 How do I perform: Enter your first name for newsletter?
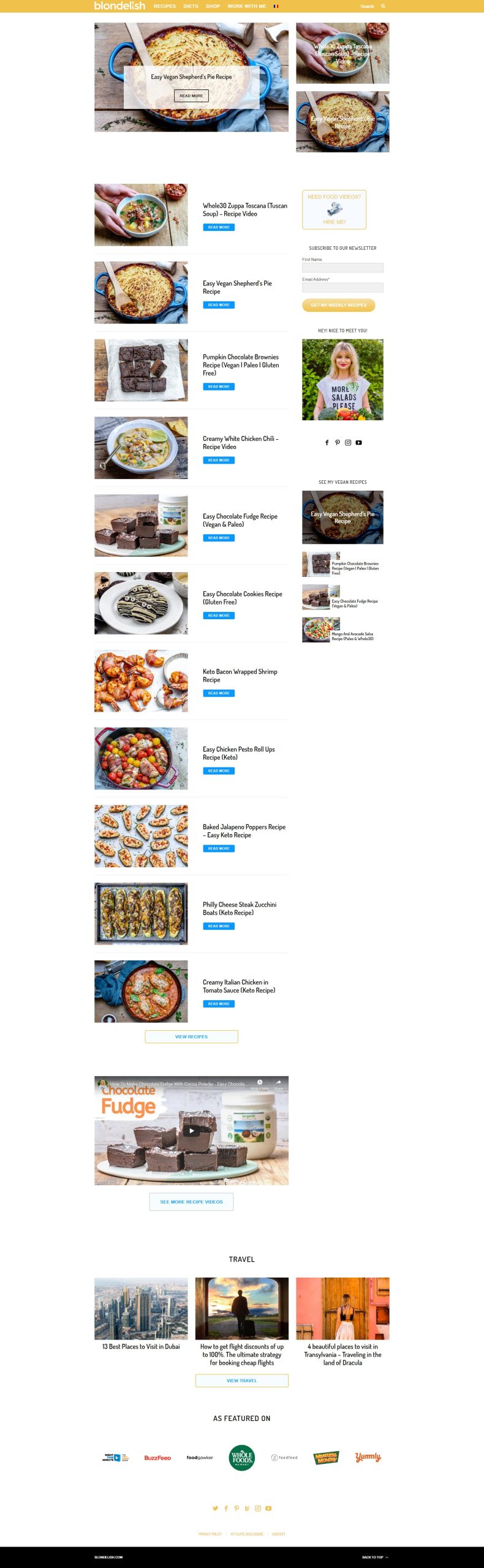coord(342,268)
